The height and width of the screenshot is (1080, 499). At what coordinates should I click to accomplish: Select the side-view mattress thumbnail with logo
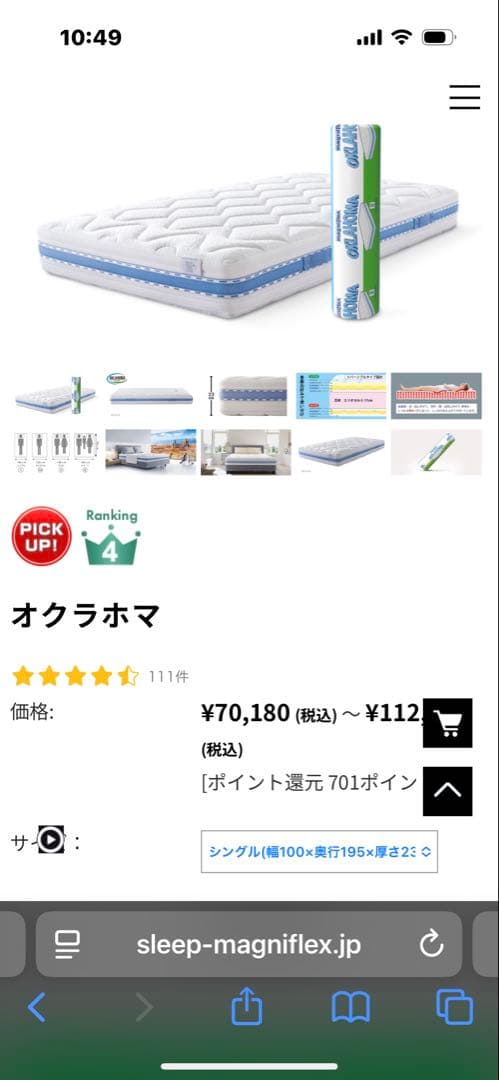tap(150, 395)
